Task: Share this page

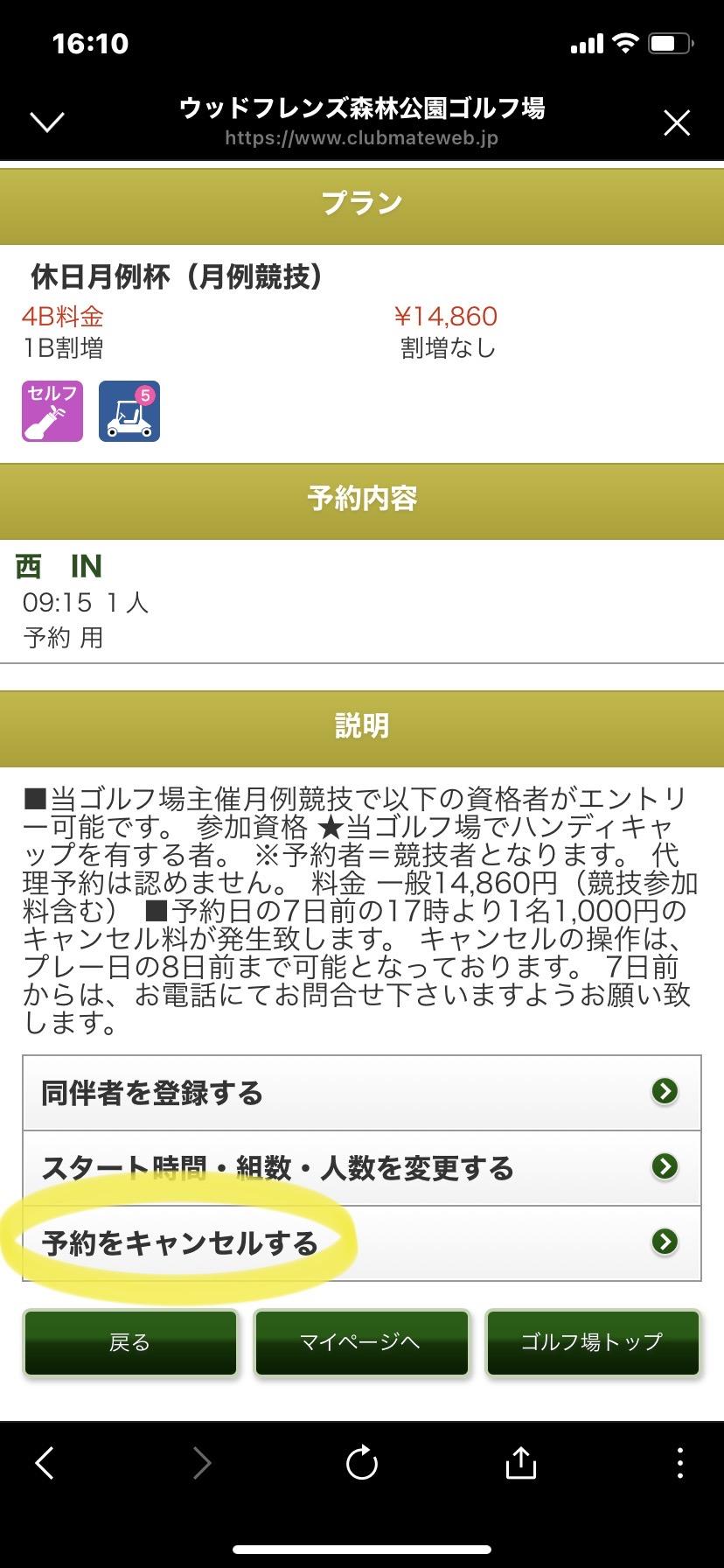Action: [520, 1462]
